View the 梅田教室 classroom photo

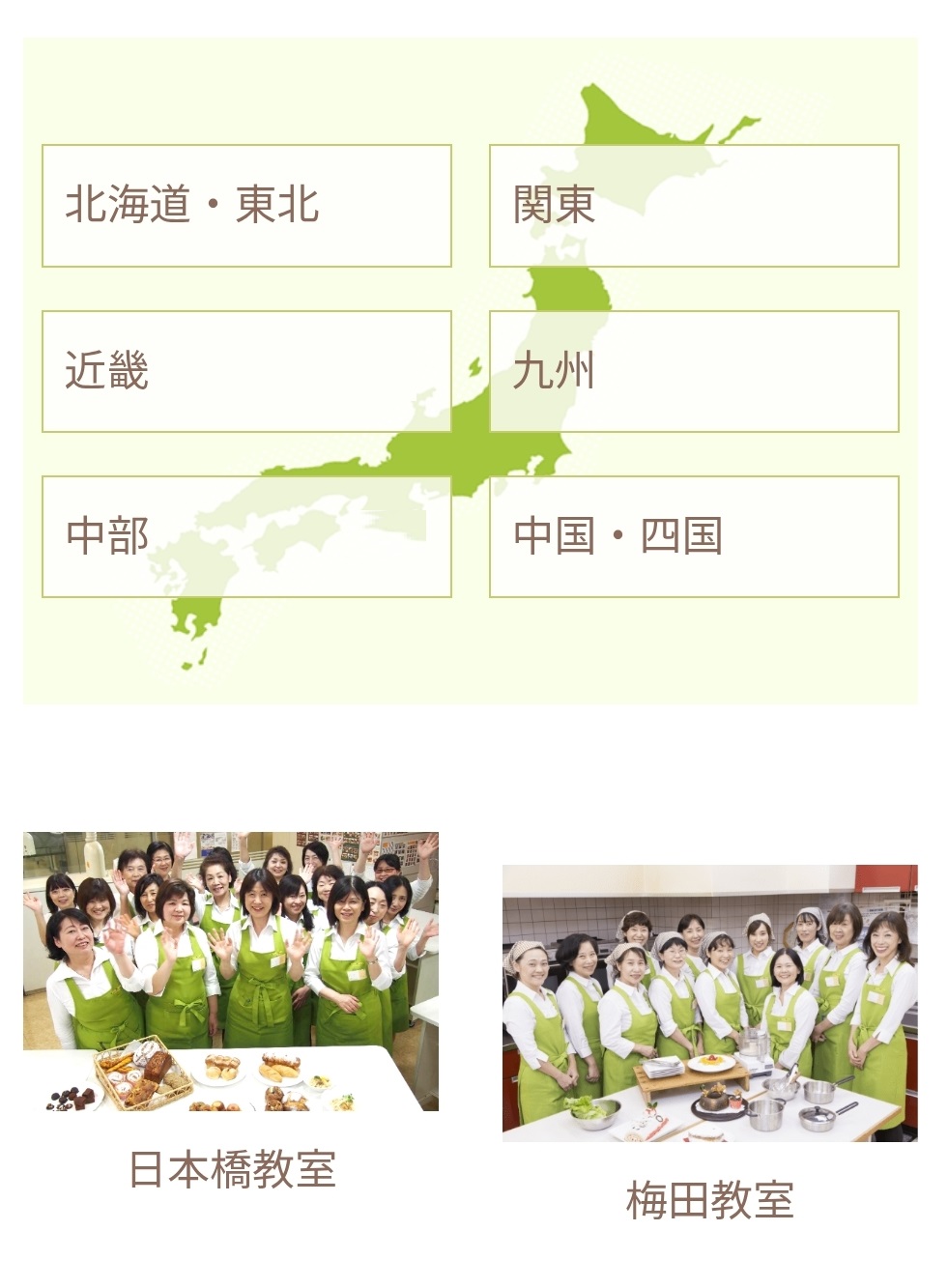click(709, 1003)
